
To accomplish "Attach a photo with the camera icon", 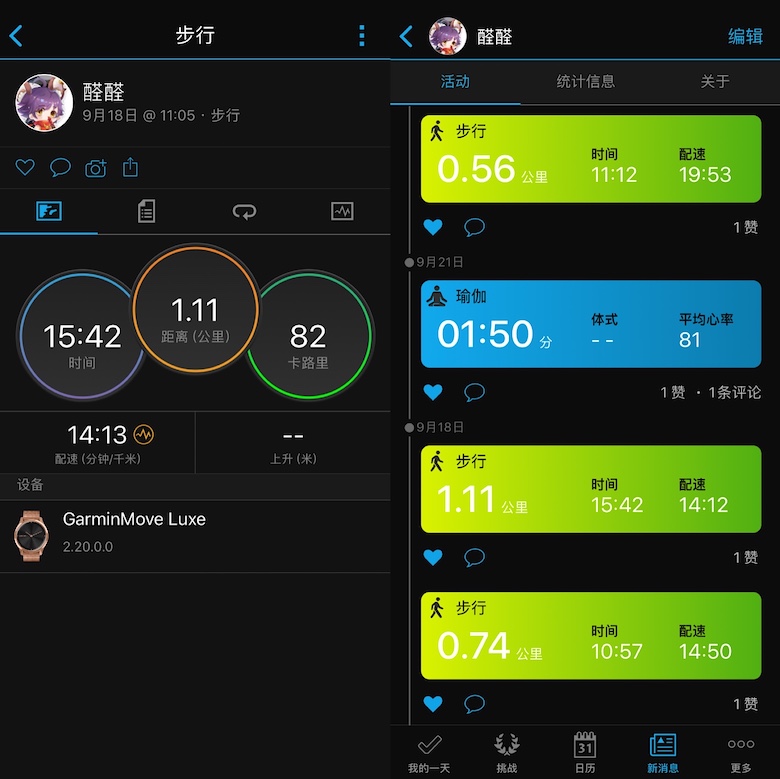I will (95, 168).
